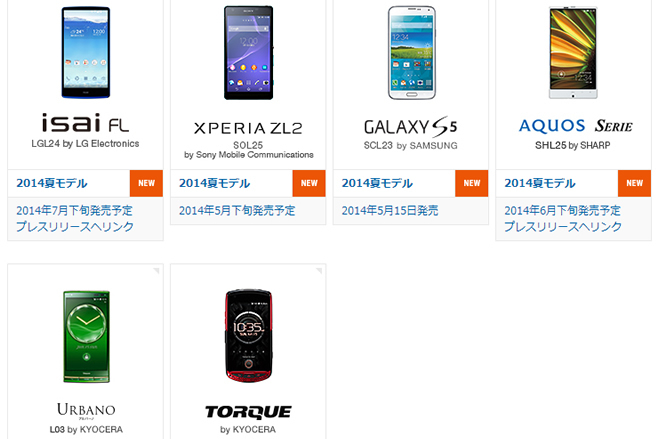View the Galaxy S5 SCL23 product card
The image size is (659, 439).
click(410, 80)
